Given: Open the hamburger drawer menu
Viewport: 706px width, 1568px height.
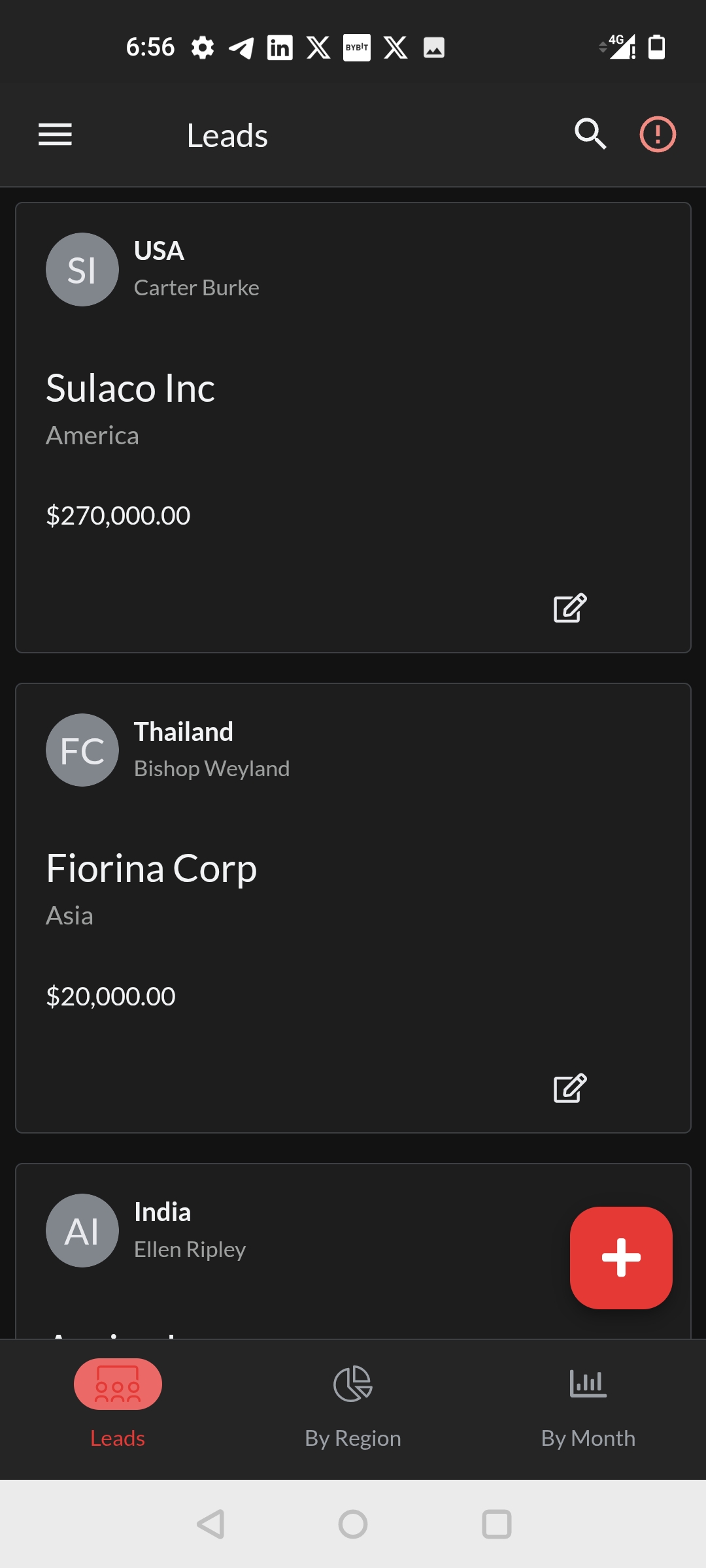Looking at the screenshot, I should (55, 135).
